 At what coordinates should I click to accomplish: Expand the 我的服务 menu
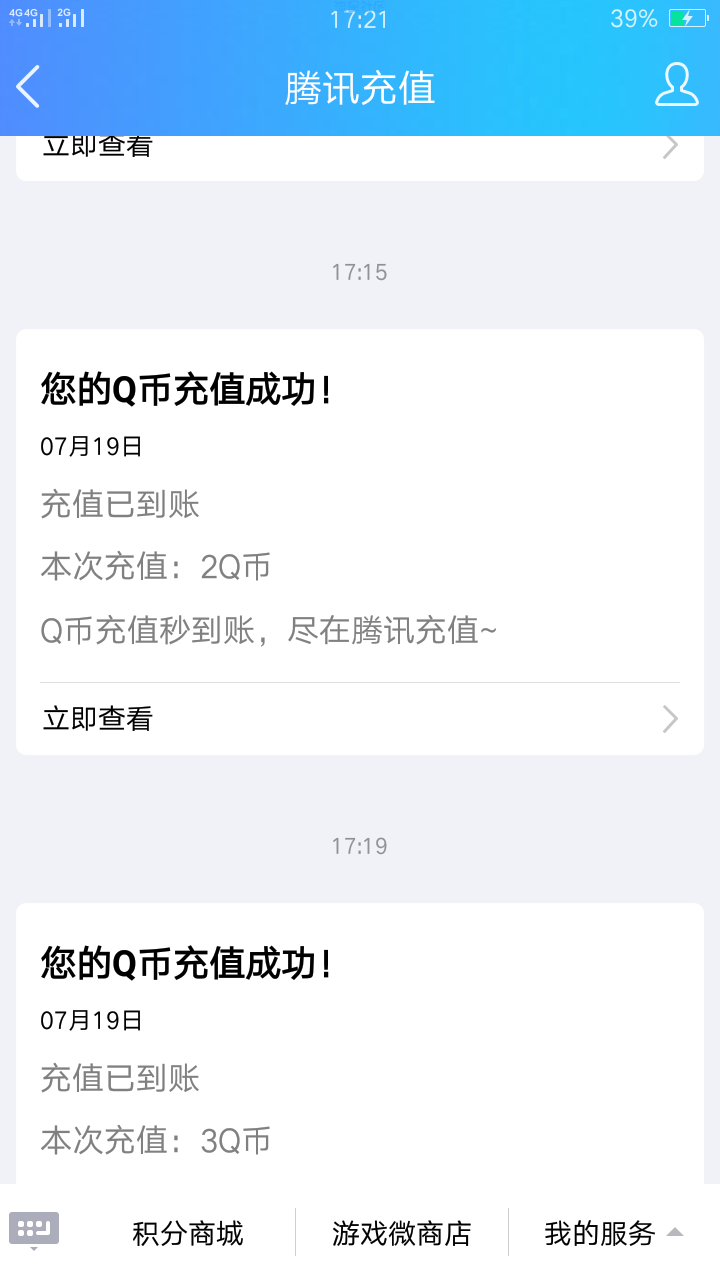[613, 1233]
